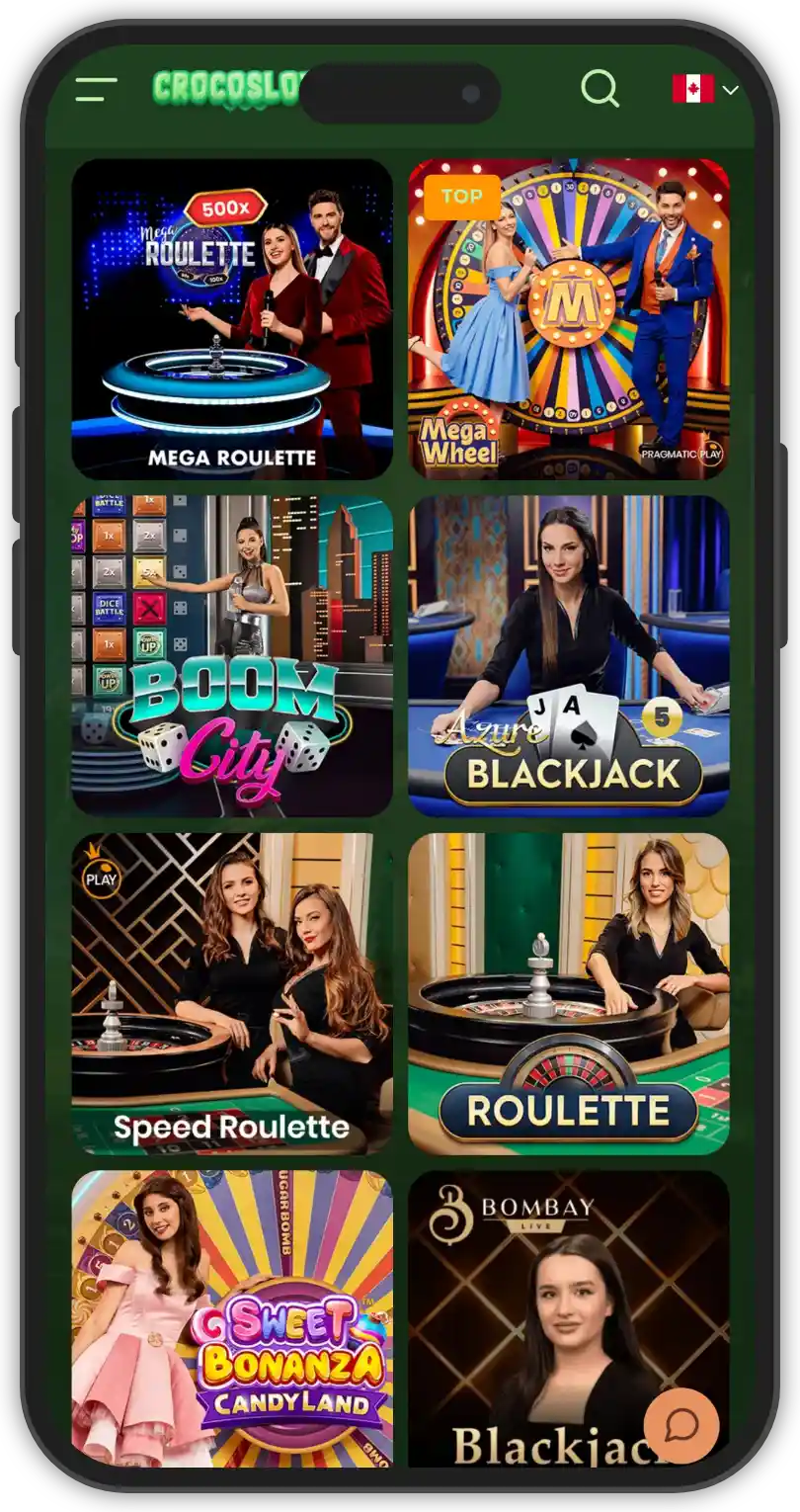Select the Azure Blackjack tile
Screen dimensions: 800x1512
(569, 656)
